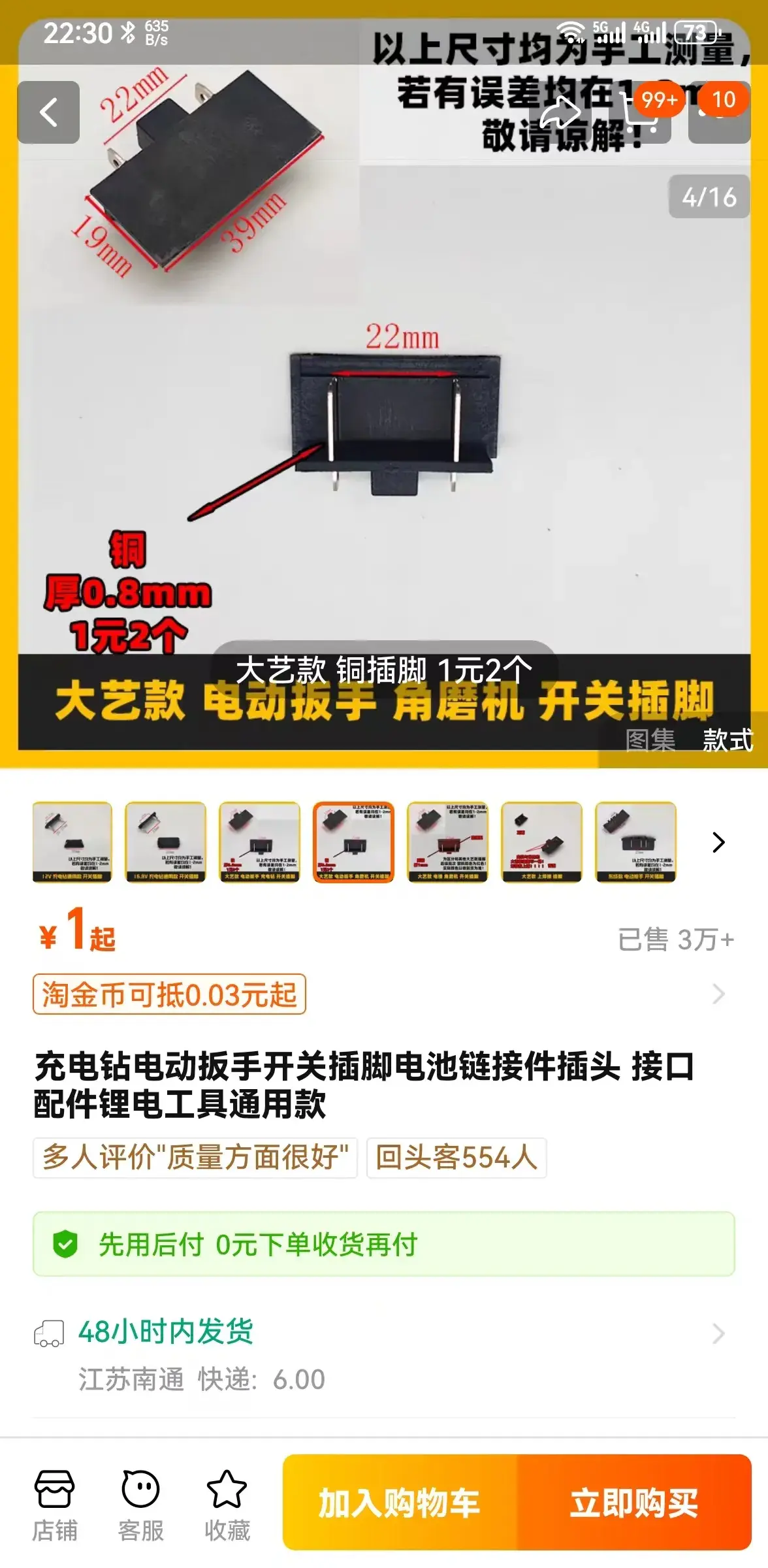768x1568 pixels.
Task: Open the more menu with 10 badge
Action: click(x=718, y=112)
